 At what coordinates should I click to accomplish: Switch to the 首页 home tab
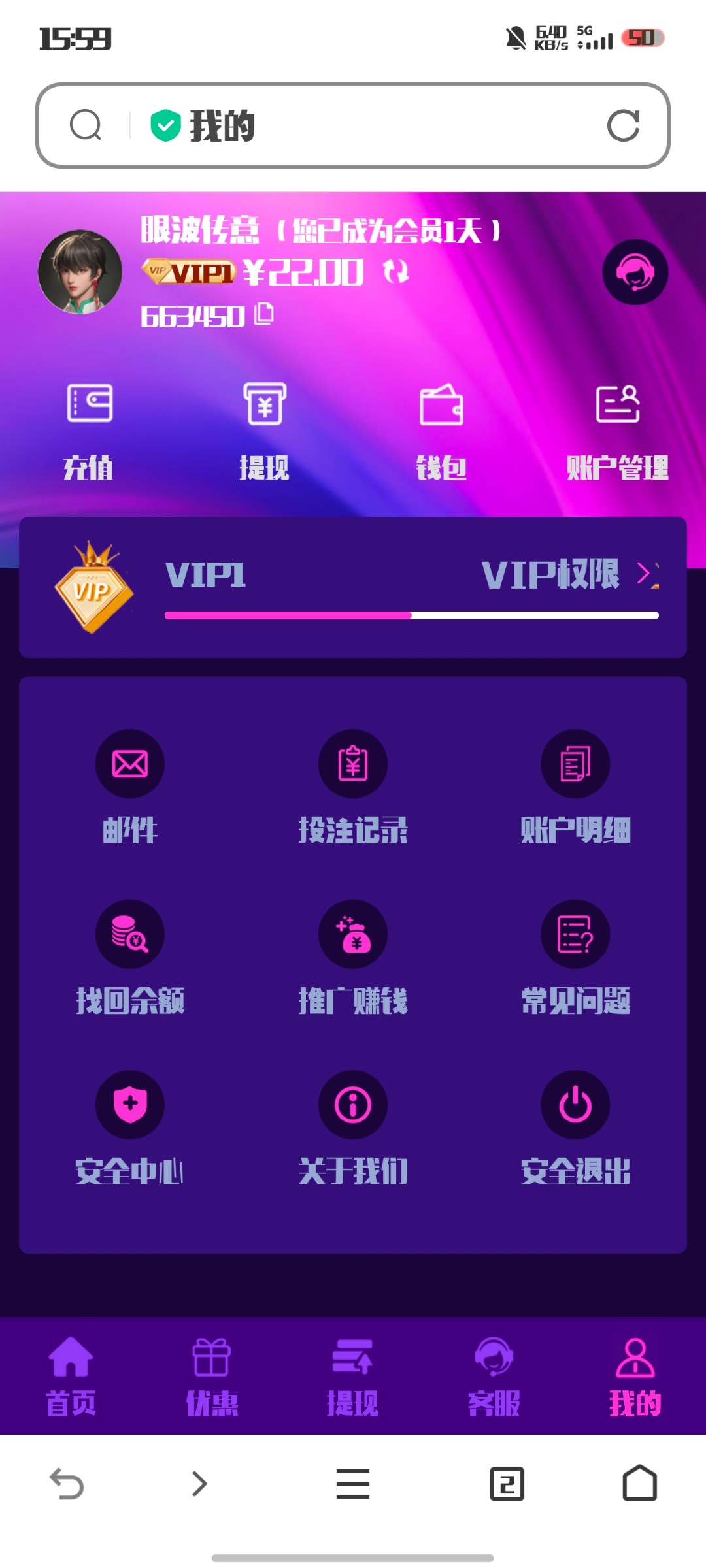tap(71, 1376)
